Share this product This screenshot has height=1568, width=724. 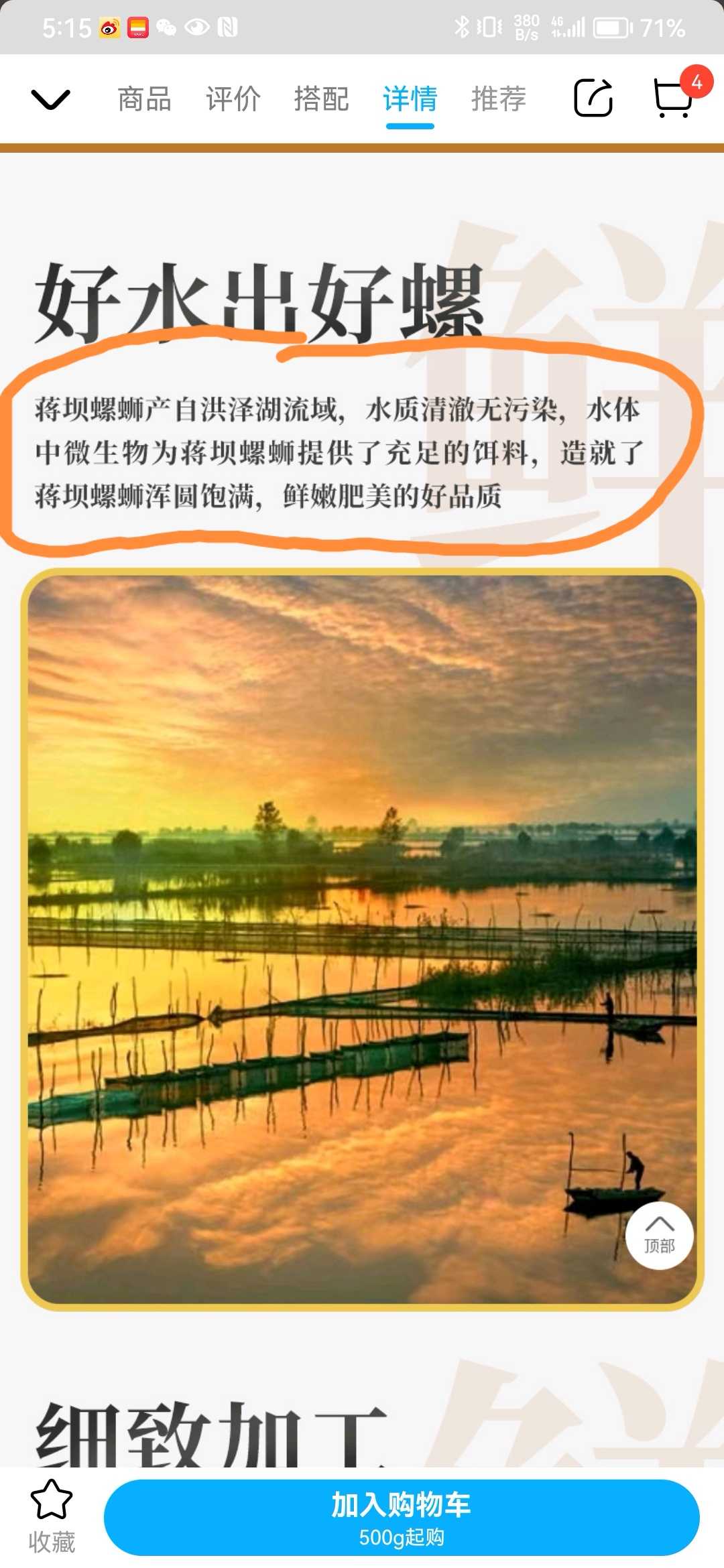point(593,98)
